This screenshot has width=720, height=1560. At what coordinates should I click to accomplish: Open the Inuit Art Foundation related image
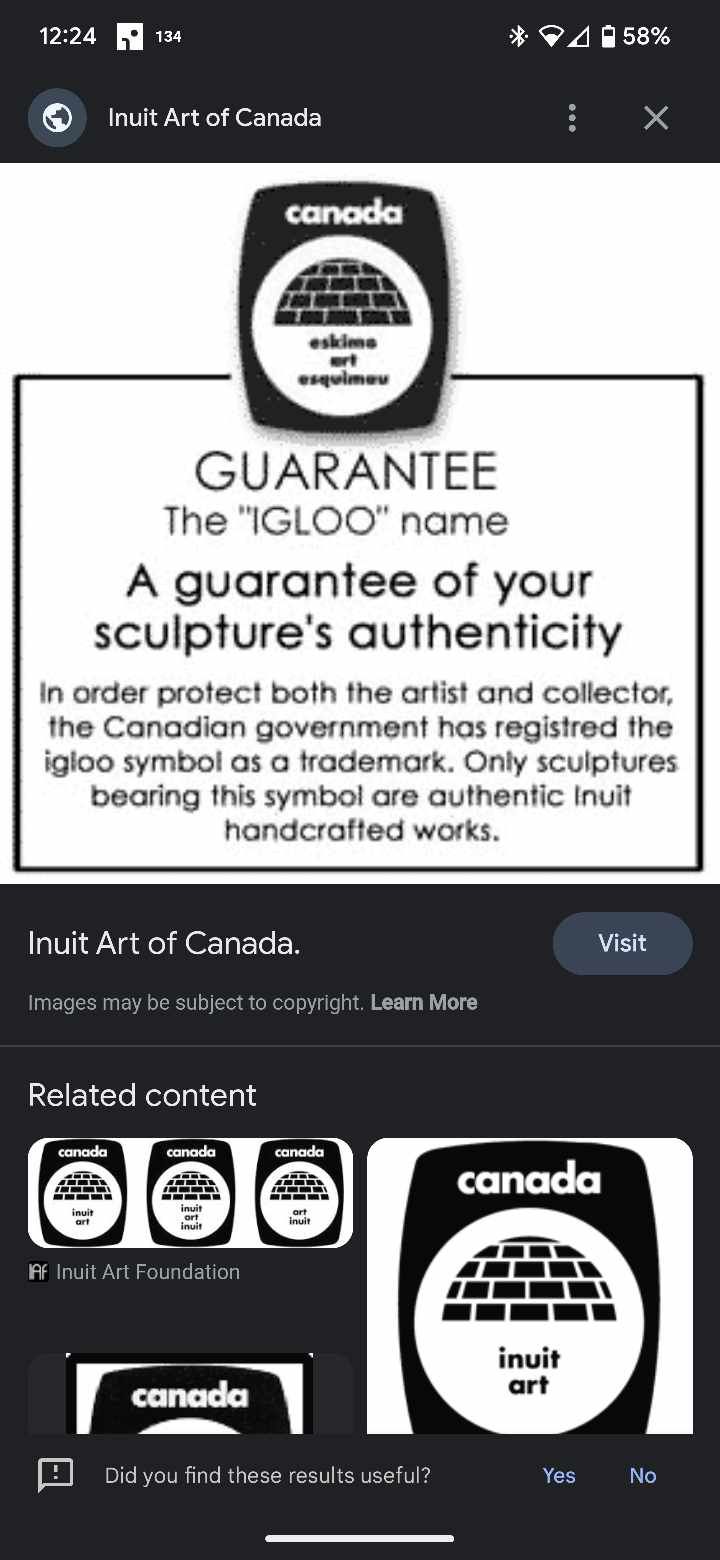[190, 1193]
